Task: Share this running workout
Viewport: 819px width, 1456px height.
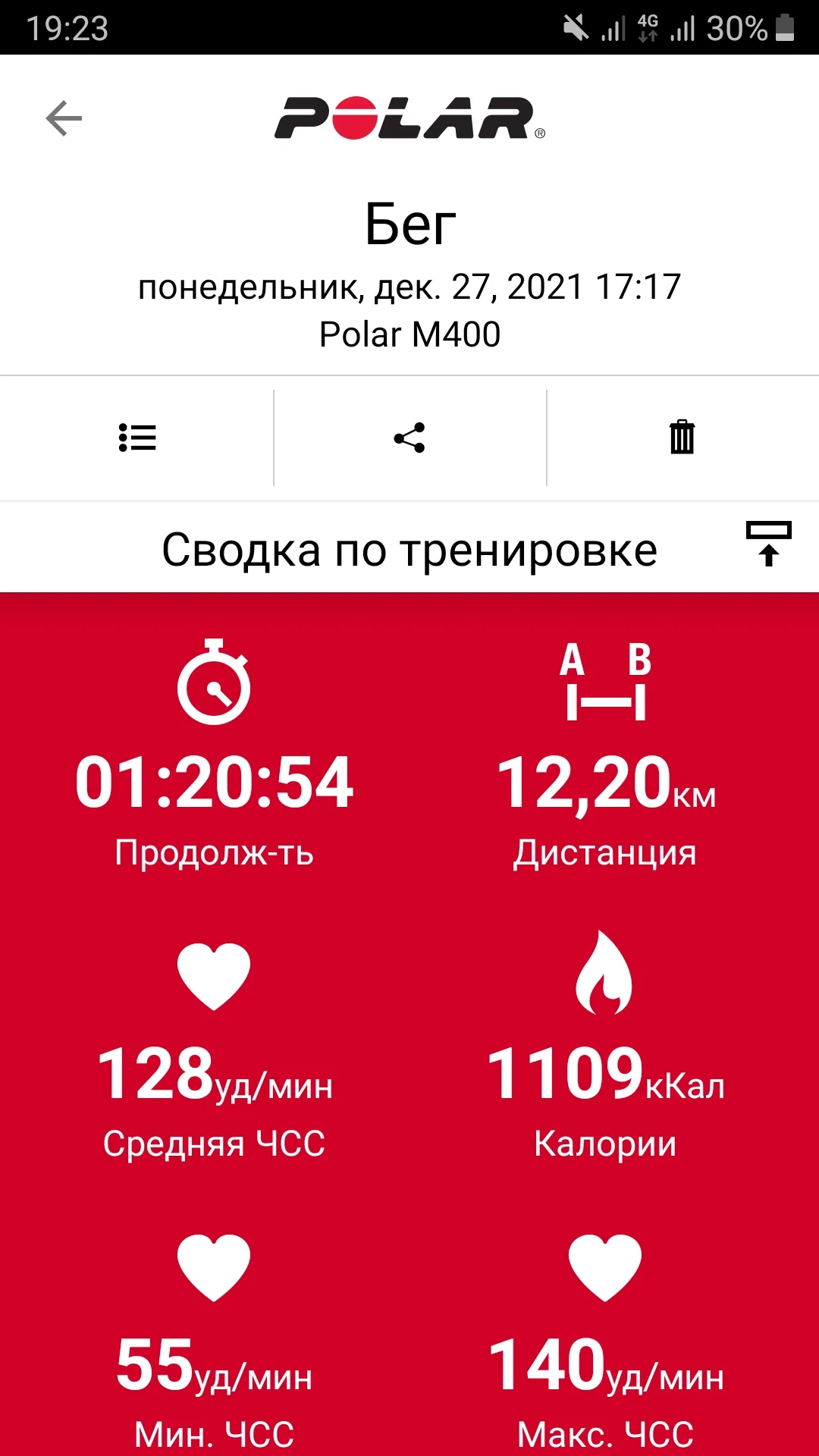Action: 409,438
